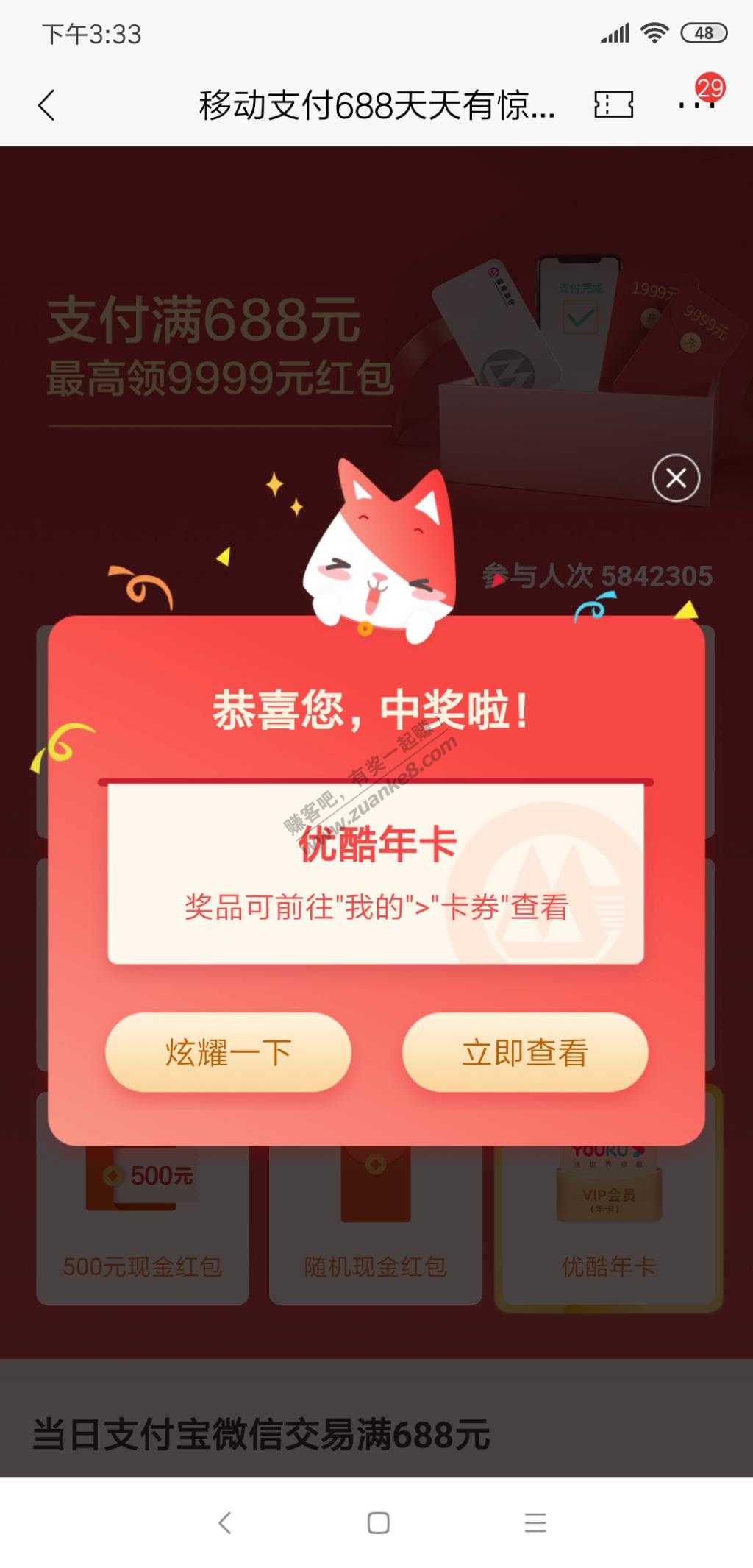Tap 炫耀一下 to share the prize

point(228,1052)
